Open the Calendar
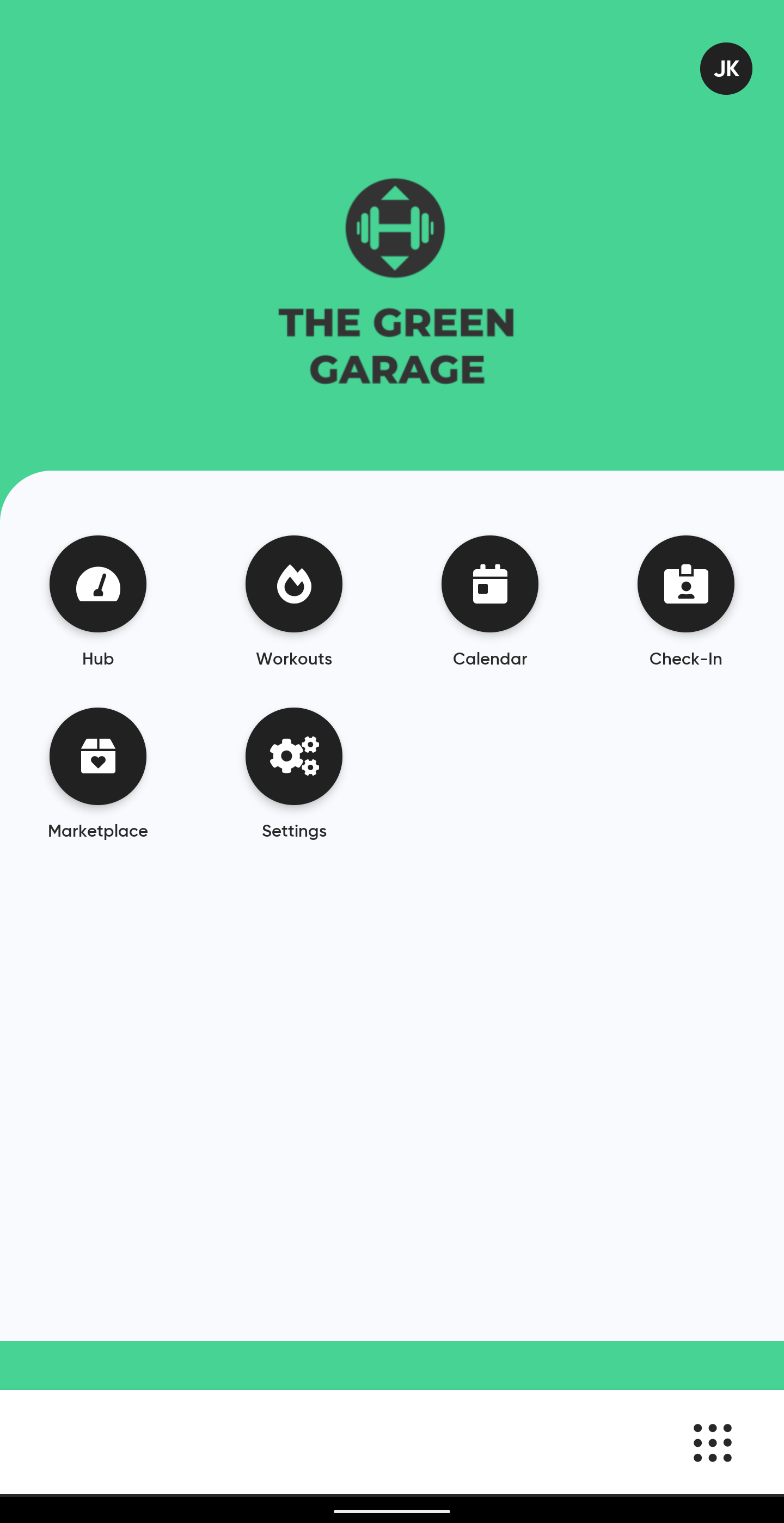The height and width of the screenshot is (1523, 784). coord(490,583)
